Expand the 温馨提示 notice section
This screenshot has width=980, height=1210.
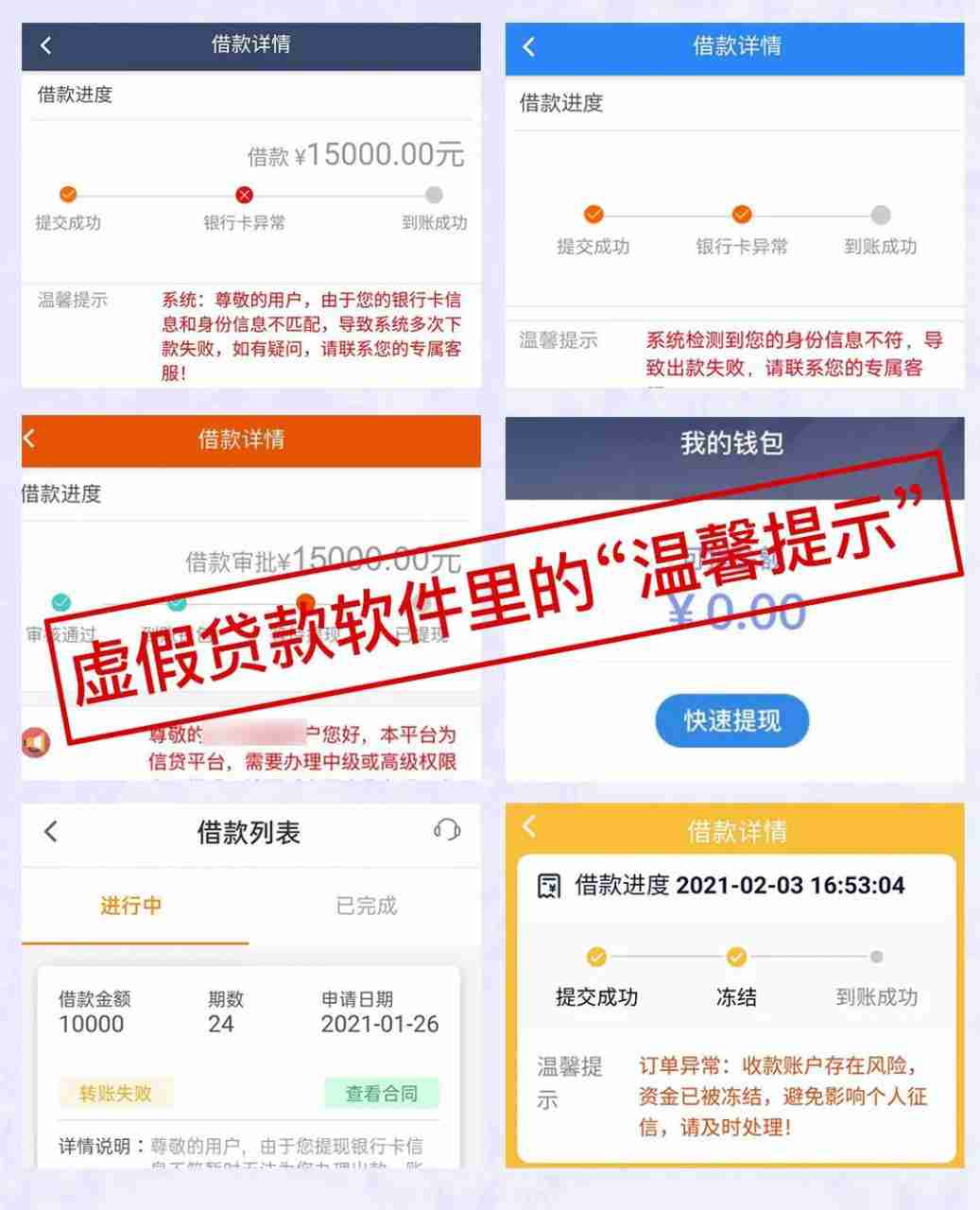[77, 300]
